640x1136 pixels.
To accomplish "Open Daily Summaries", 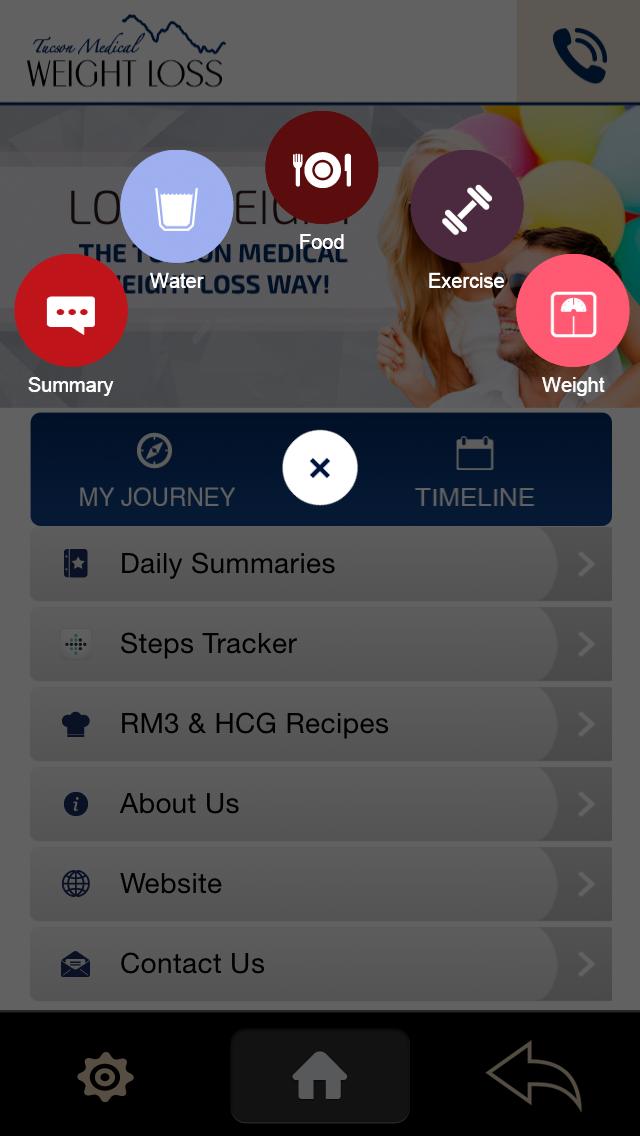I will click(x=320, y=564).
